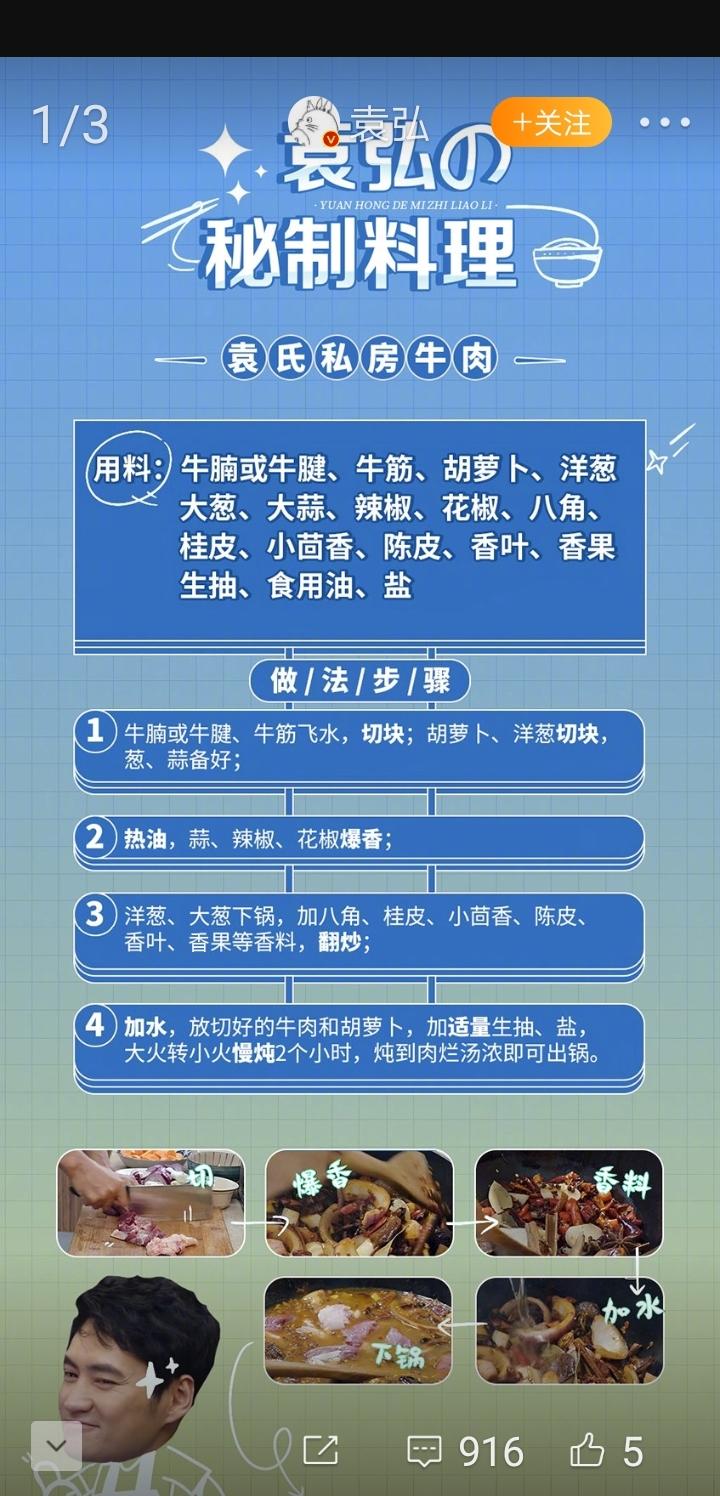Tap the share arrow icon

[320, 1450]
